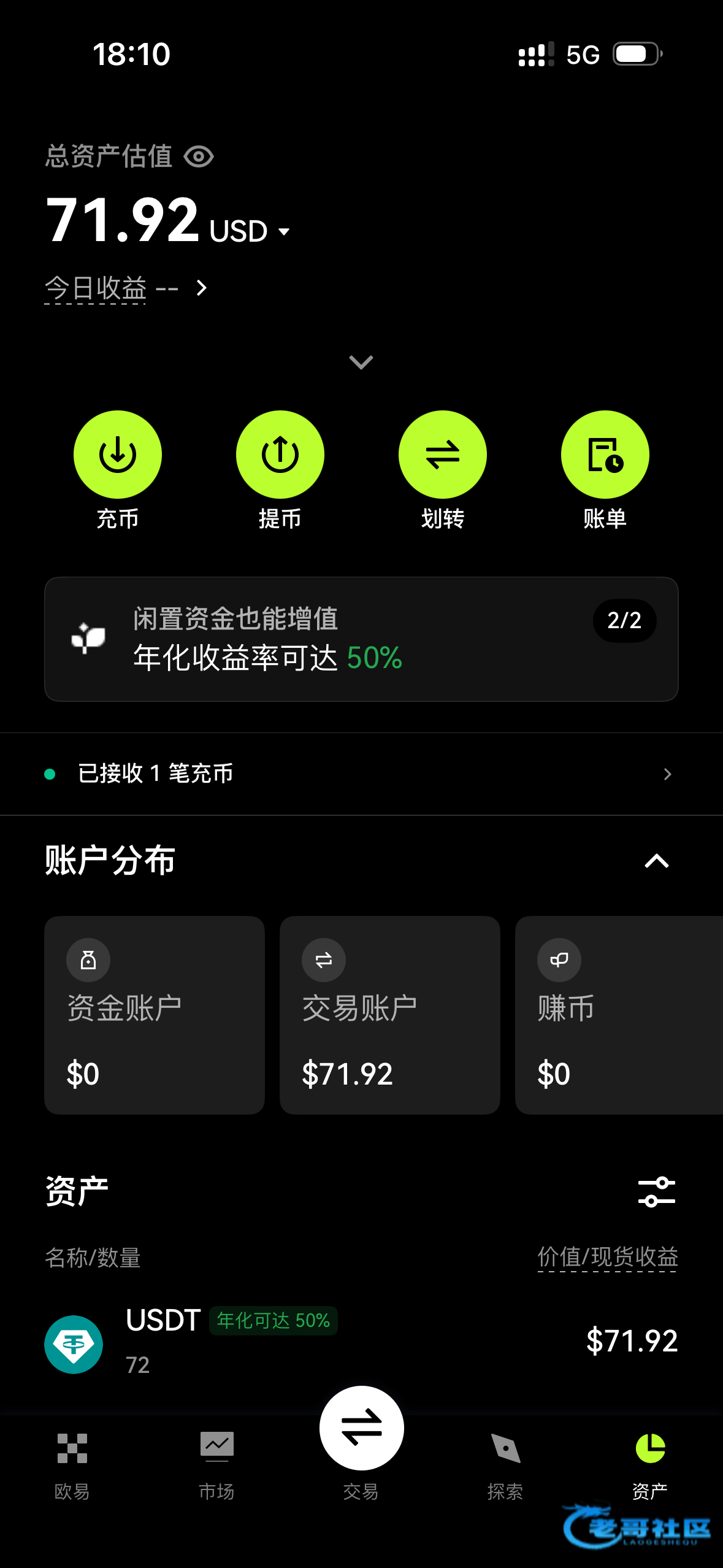Expand the asset overview chevron

[x=361, y=362]
